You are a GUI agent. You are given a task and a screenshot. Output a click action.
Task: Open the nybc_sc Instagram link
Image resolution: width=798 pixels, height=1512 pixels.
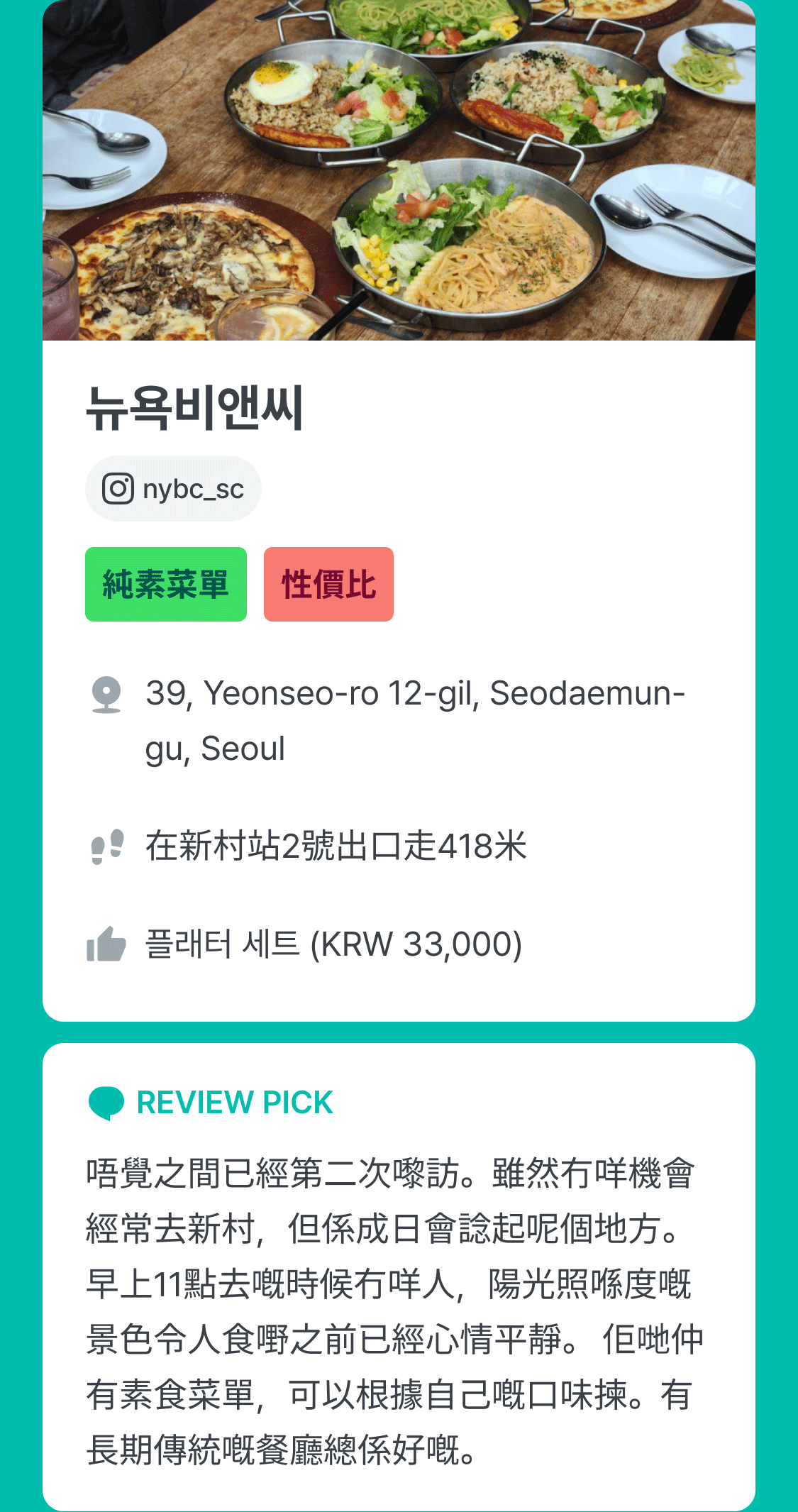coord(173,489)
